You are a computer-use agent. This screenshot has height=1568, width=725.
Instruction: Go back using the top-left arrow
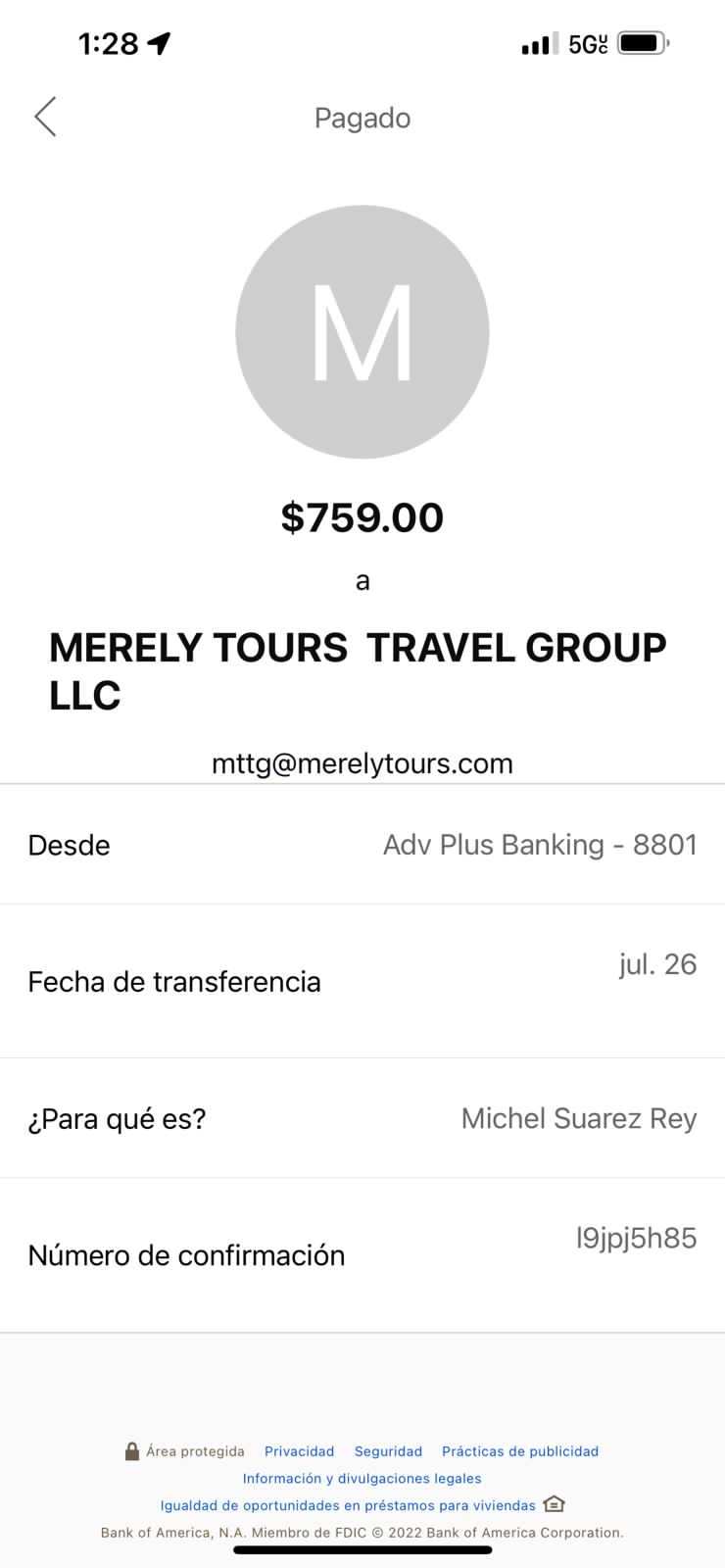(x=45, y=117)
